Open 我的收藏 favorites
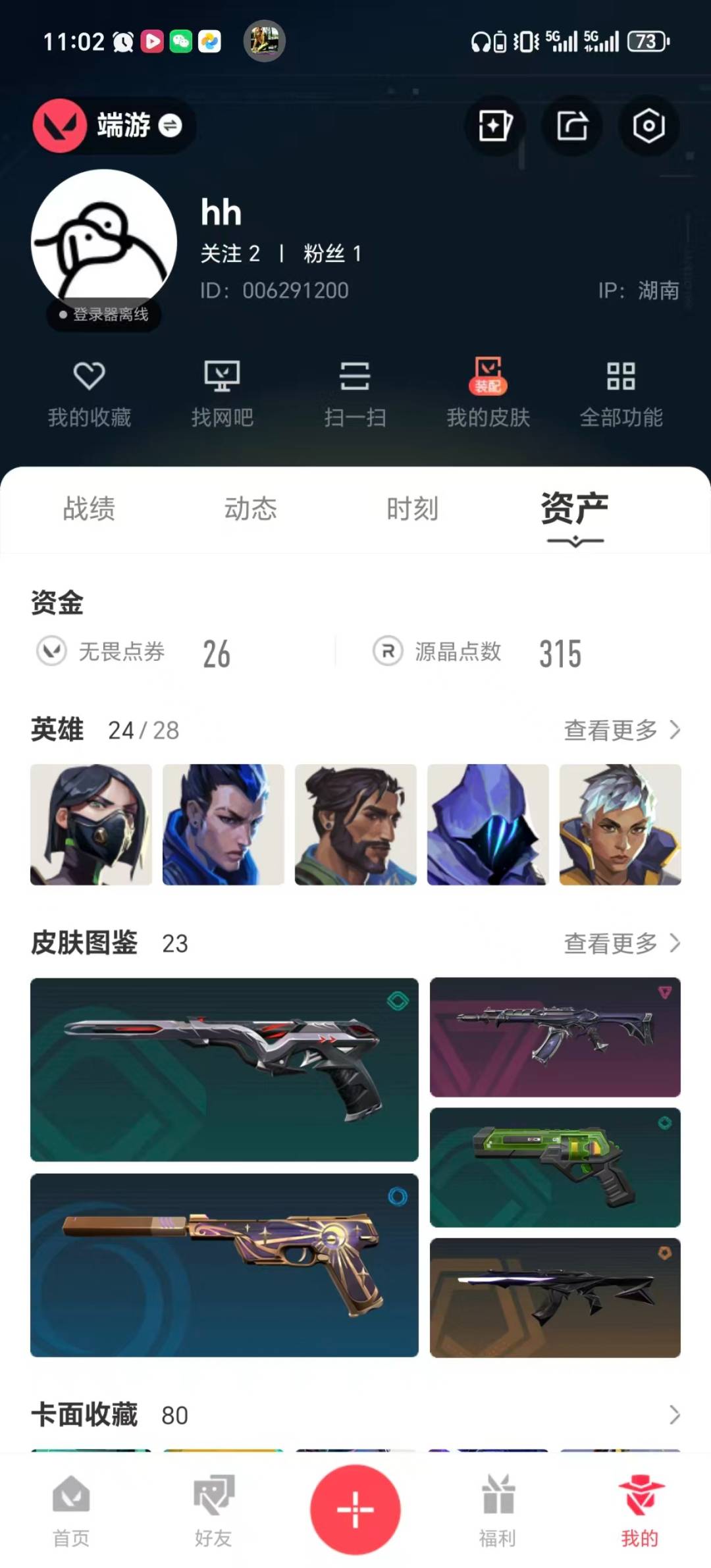 [90, 393]
